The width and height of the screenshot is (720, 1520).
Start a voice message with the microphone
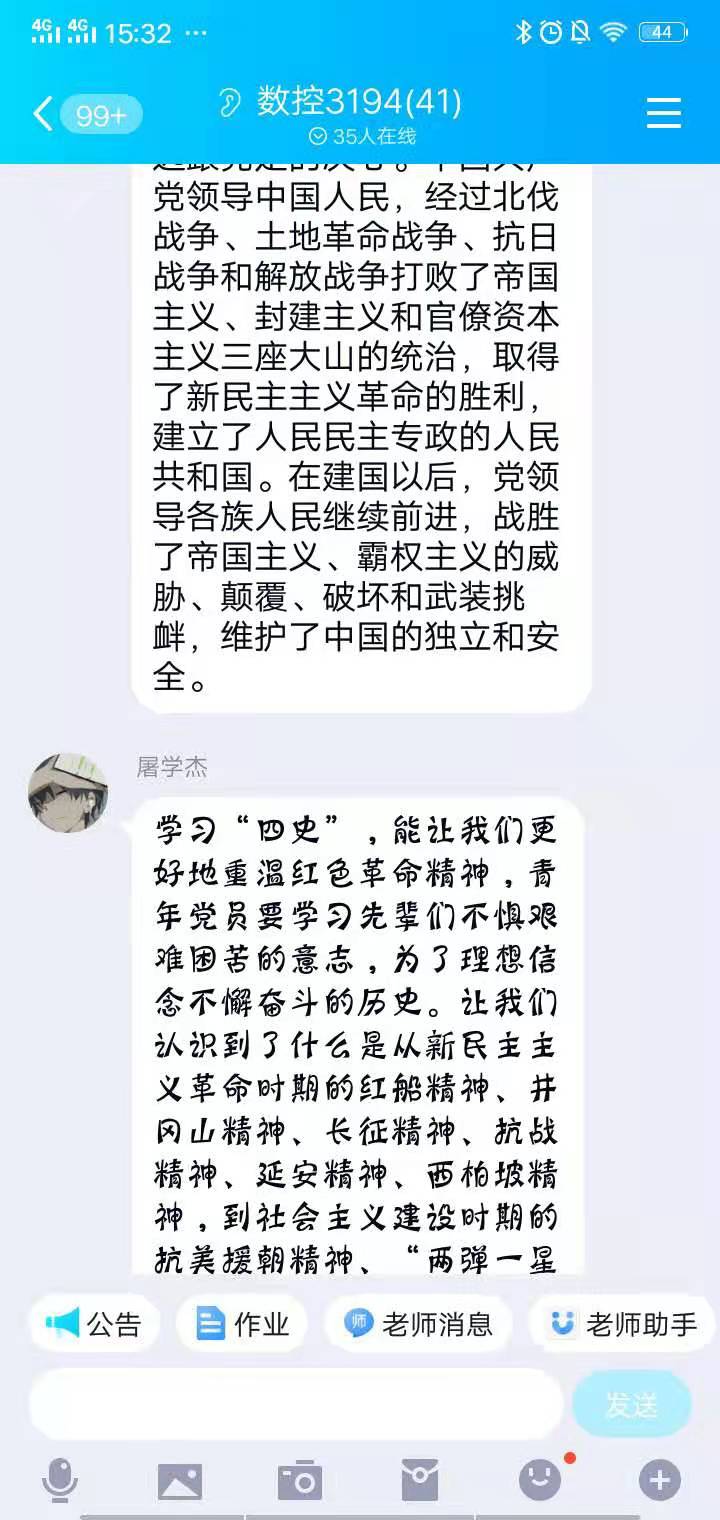click(x=60, y=1480)
